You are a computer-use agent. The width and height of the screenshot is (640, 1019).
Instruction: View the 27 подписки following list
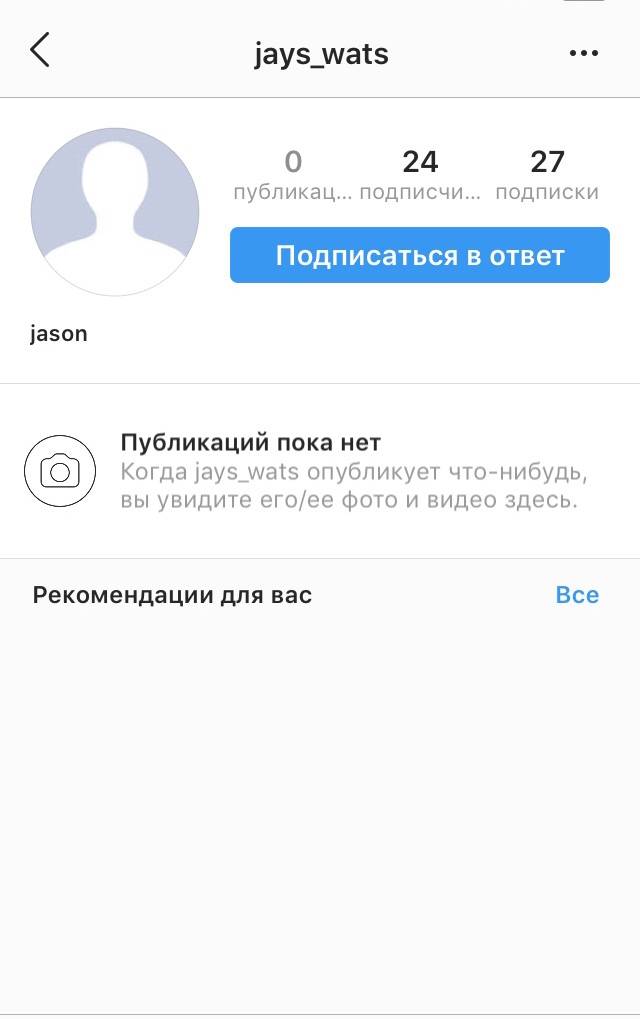[x=547, y=174]
